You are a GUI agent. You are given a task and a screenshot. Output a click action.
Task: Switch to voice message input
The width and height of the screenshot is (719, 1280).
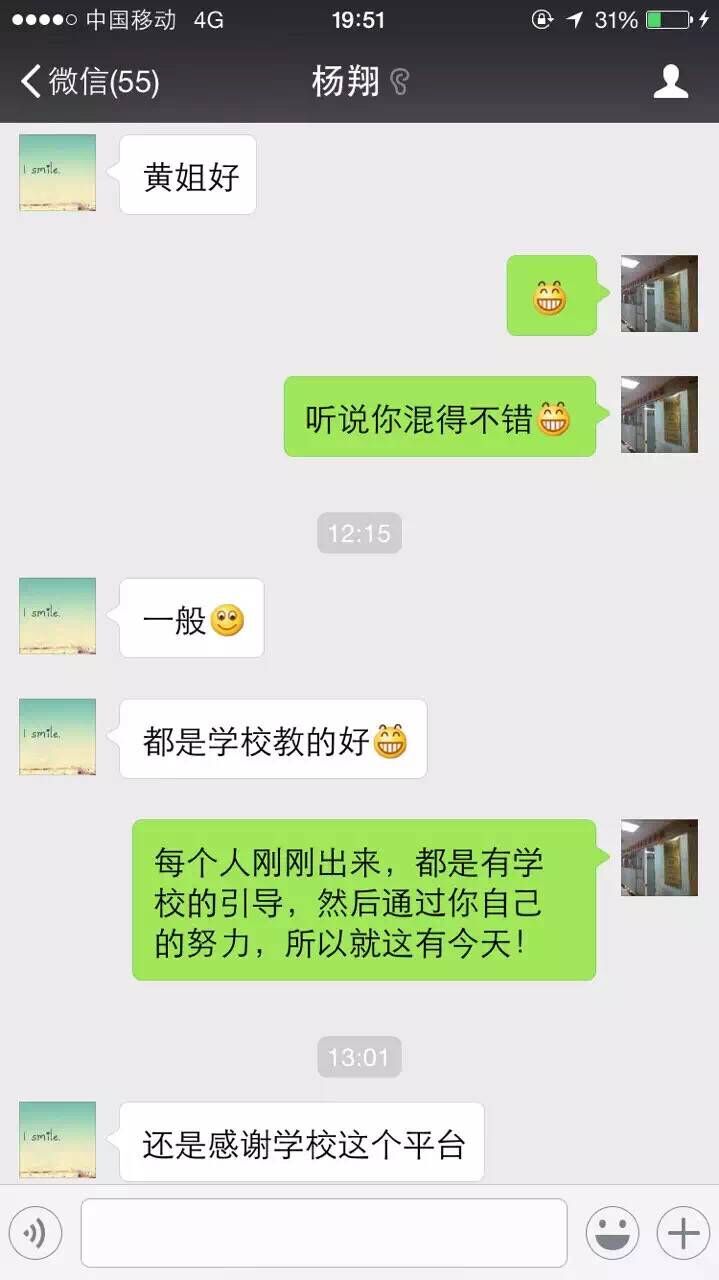click(x=35, y=1233)
